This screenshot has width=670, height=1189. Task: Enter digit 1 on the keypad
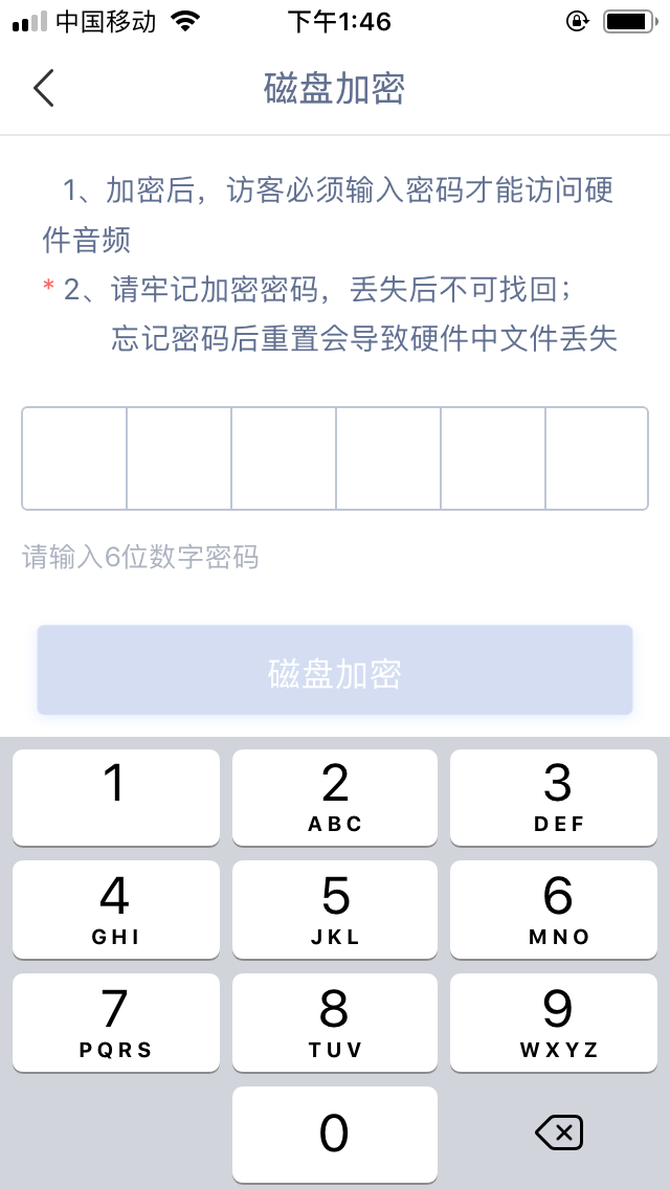tap(116, 798)
